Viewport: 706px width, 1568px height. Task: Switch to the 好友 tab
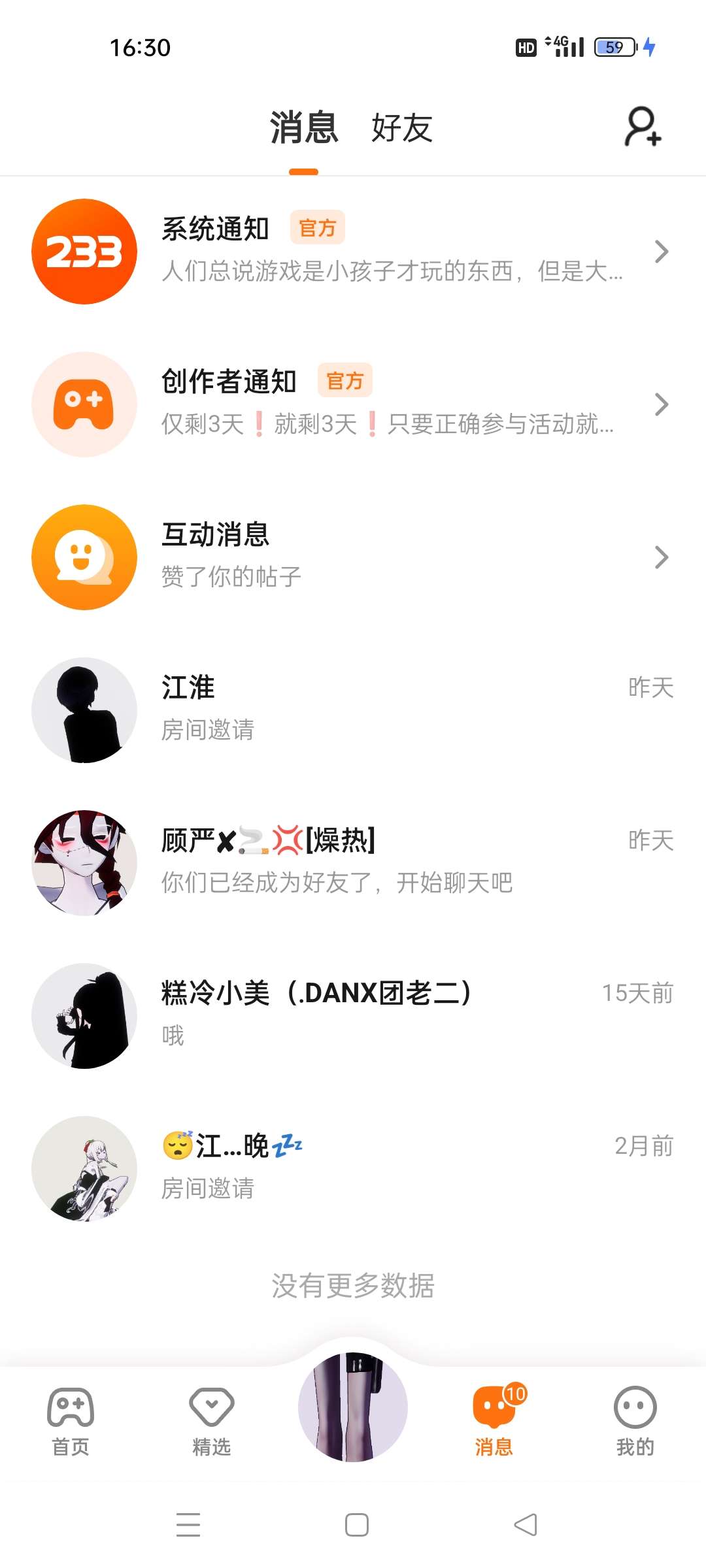click(x=401, y=127)
